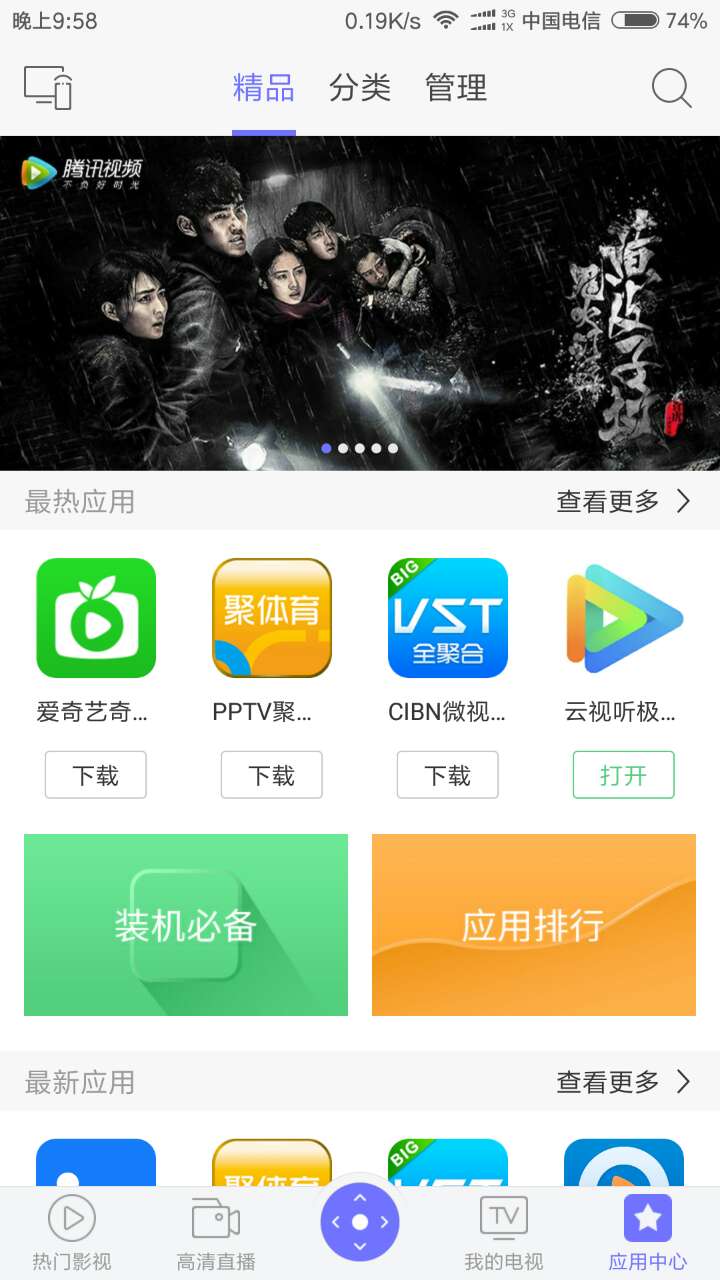
Task: Click 下载 under 爱奇艺奇异果
Action: coord(95,774)
